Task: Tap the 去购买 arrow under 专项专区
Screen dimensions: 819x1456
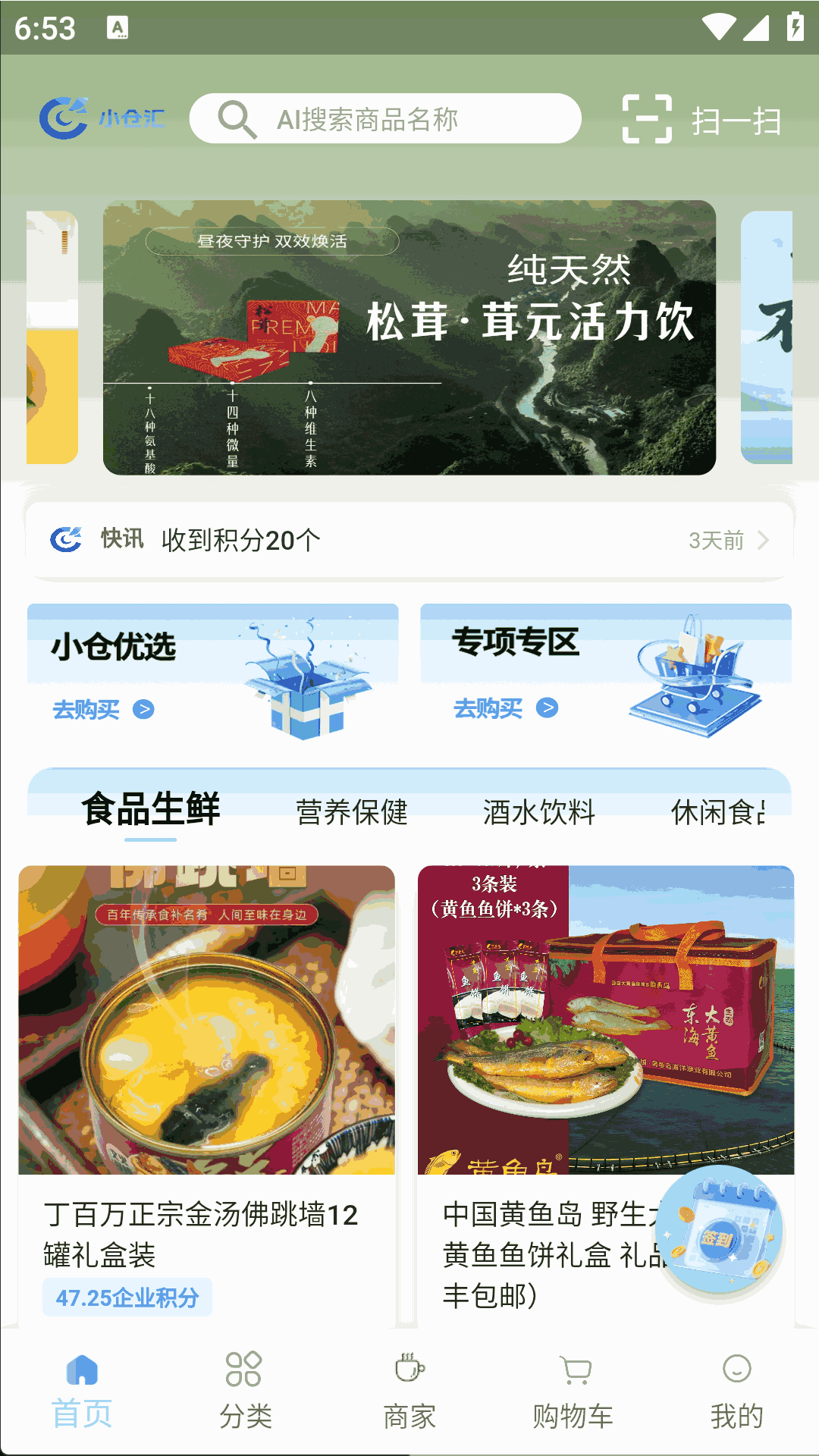Action: click(546, 708)
